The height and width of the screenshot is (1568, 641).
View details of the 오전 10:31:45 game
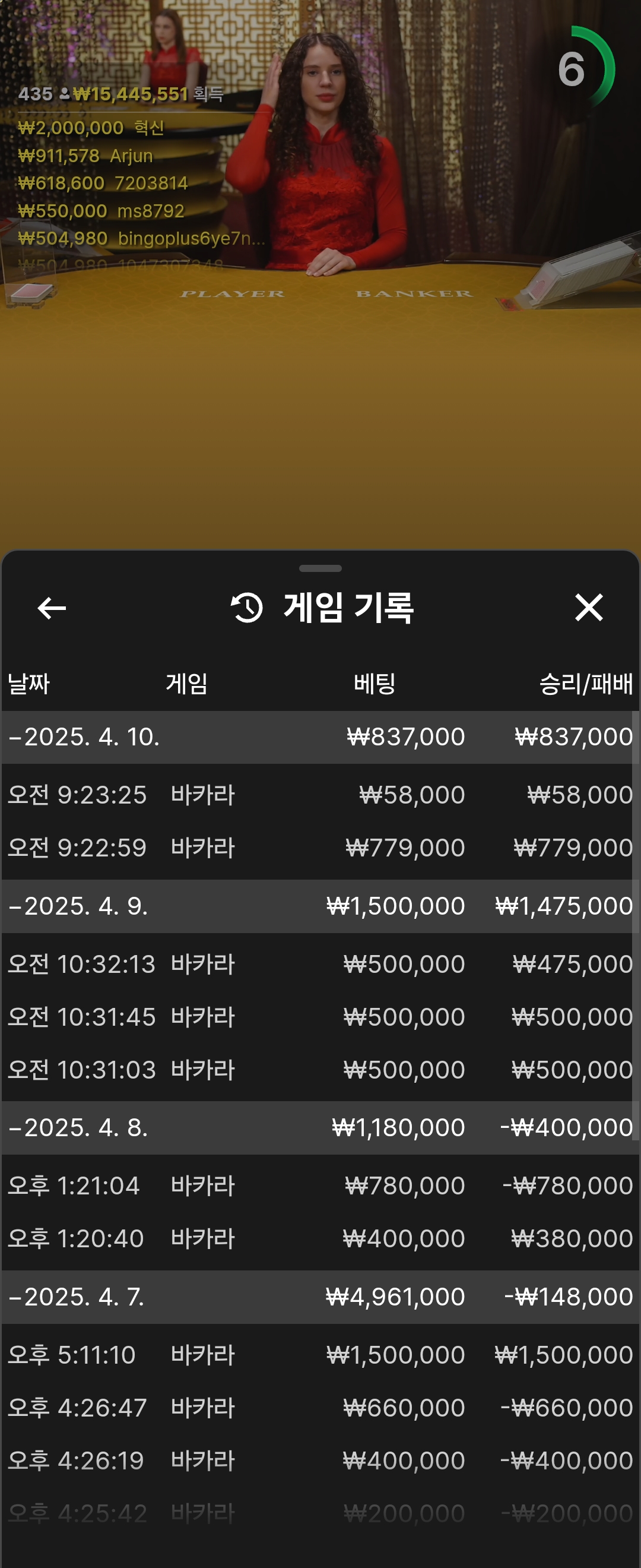pos(320,1017)
